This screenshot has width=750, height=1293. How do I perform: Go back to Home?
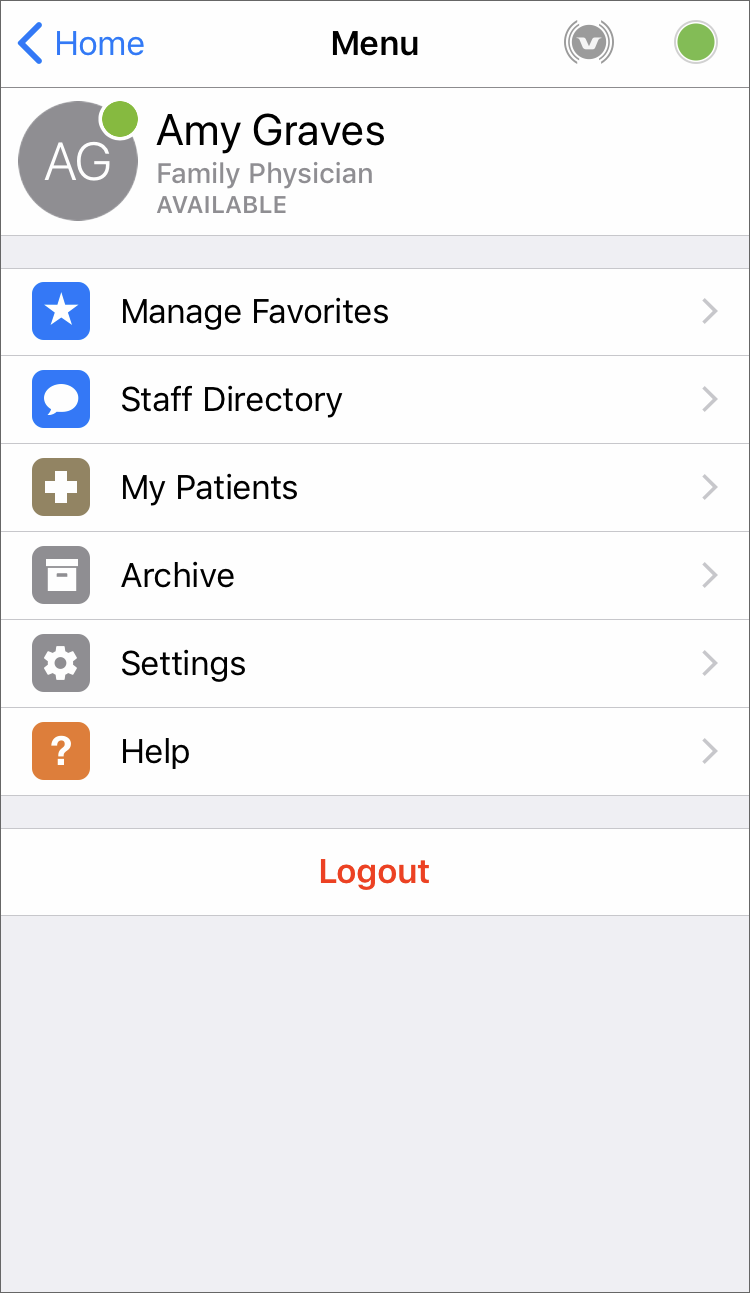pos(82,44)
